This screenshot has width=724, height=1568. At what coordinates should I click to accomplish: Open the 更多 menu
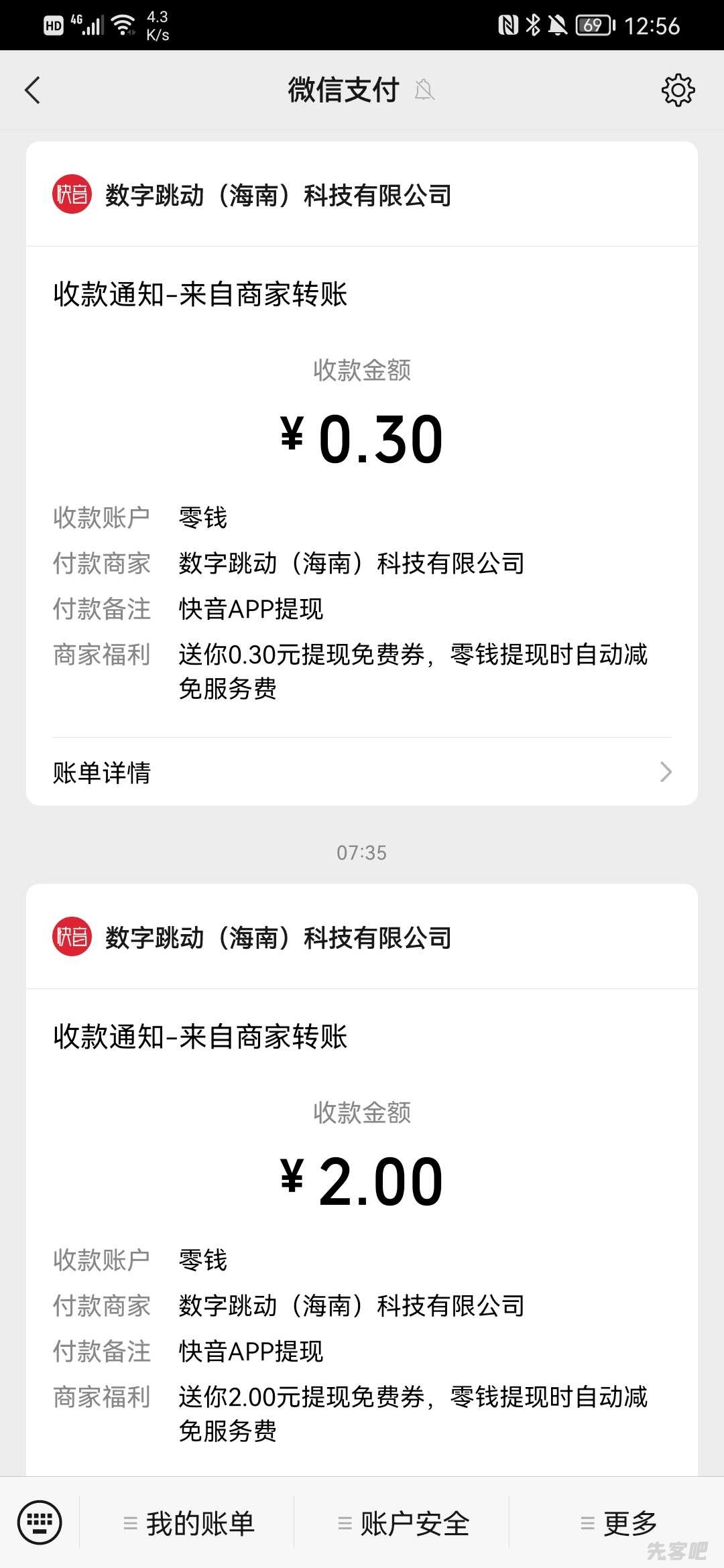(x=618, y=1524)
